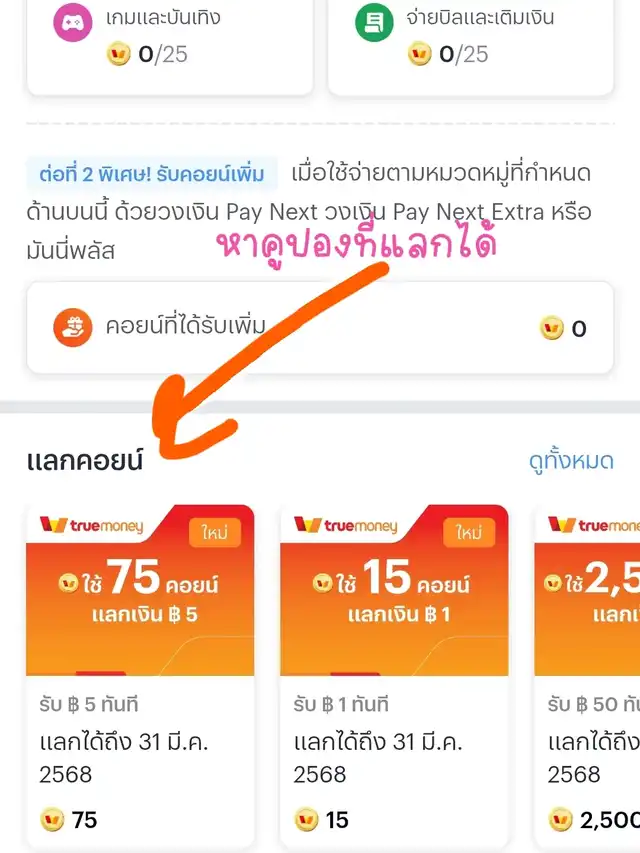Open the คอยน์ที่ได้รับเพิ่ม row
The height and width of the screenshot is (853, 640).
(x=319, y=328)
